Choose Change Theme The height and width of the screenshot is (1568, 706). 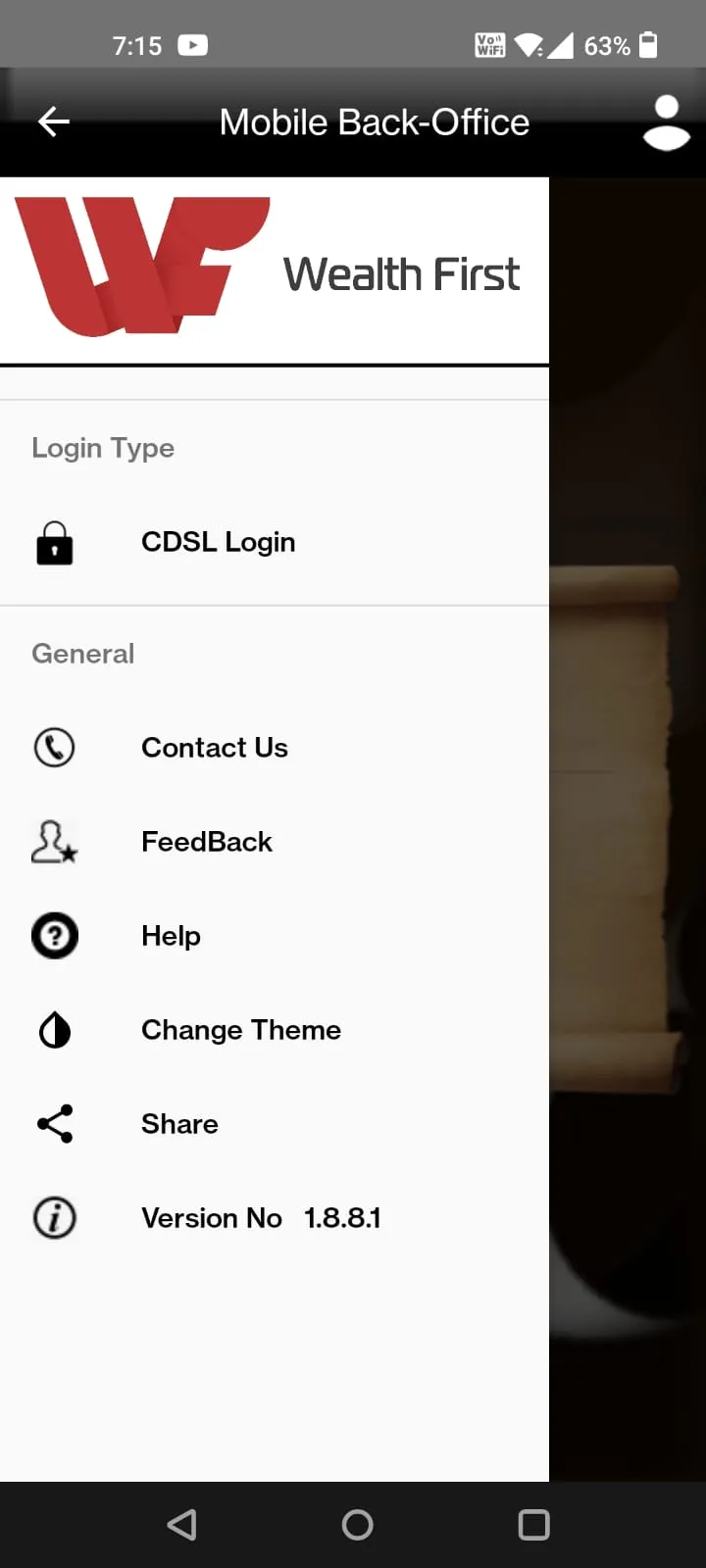[240, 1030]
